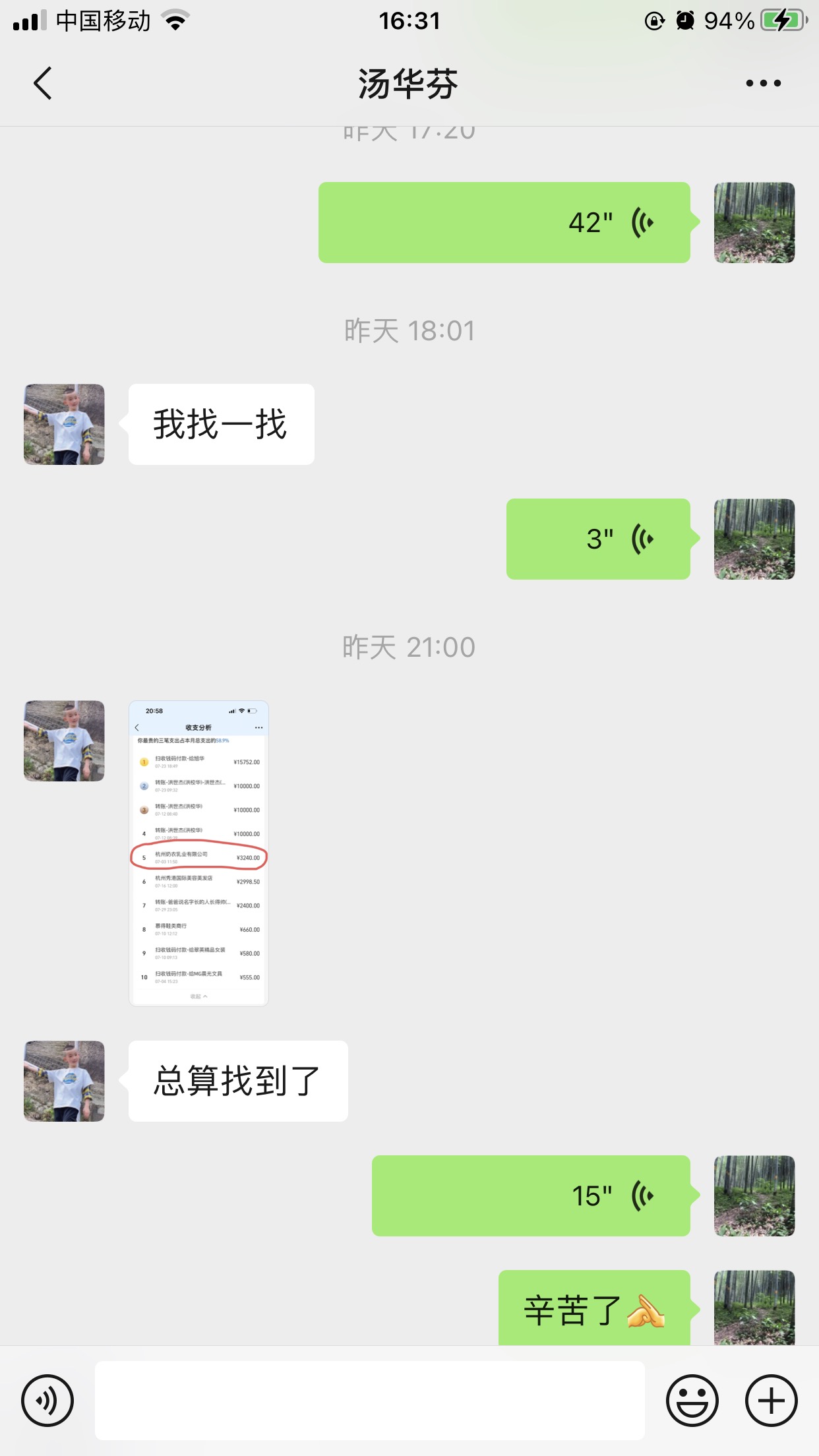Open the emoji sticker panel
The image size is (819, 1456).
(x=692, y=1400)
